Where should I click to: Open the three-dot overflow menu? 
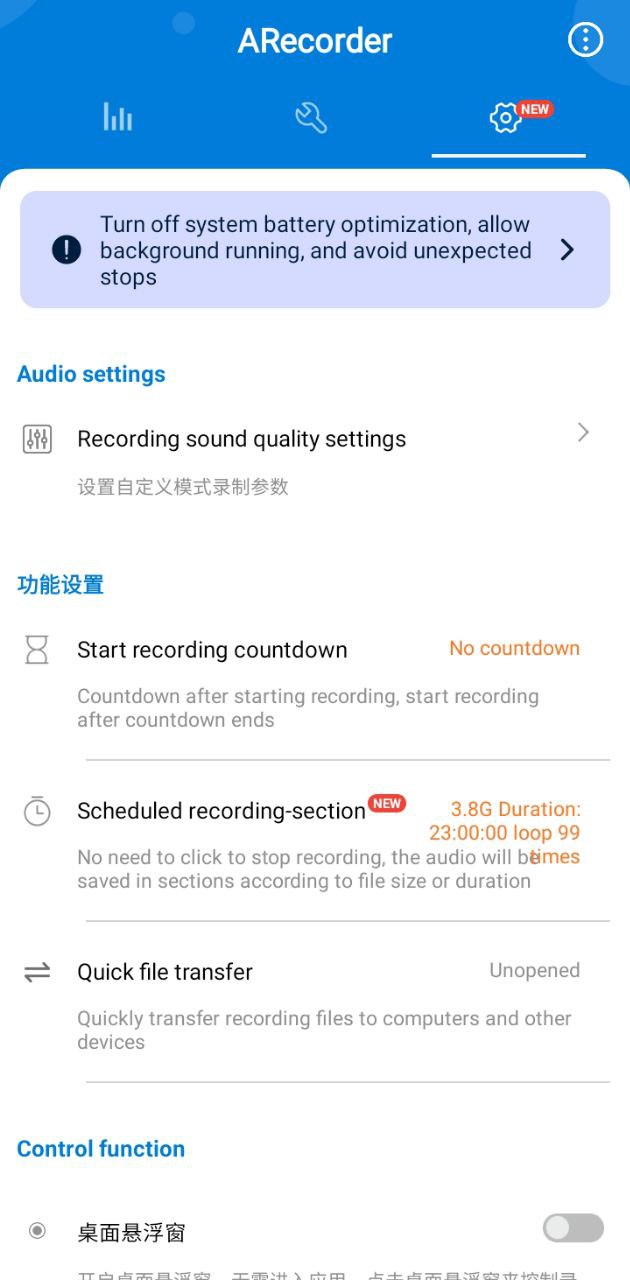pyautogui.click(x=585, y=40)
